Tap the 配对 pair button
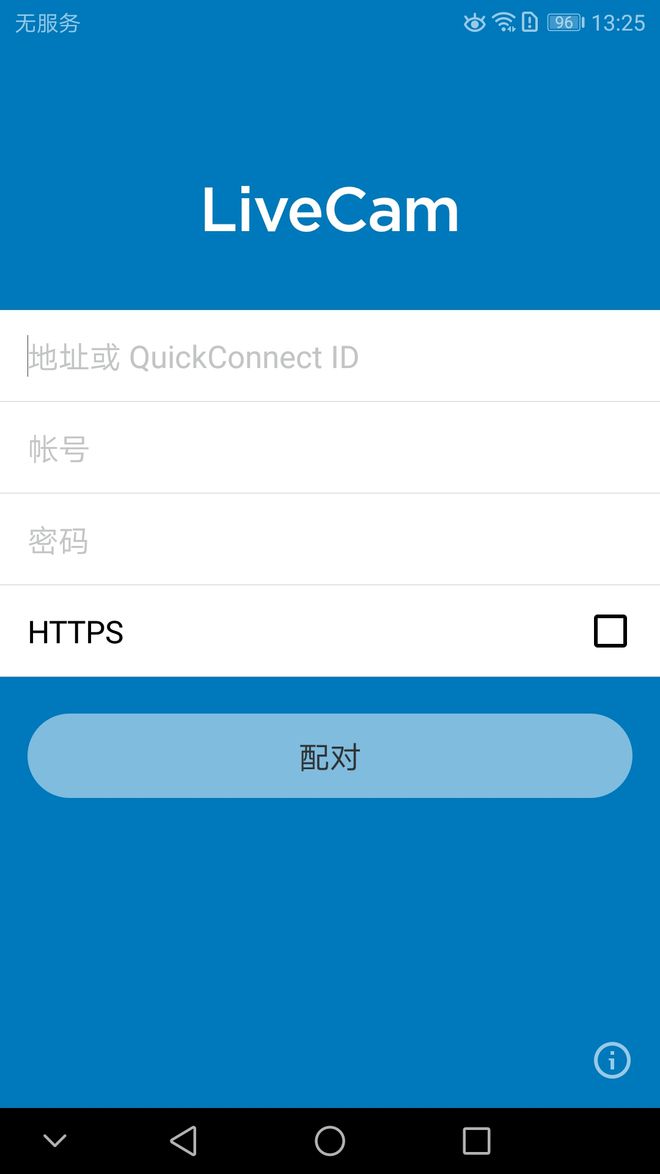This screenshot has height=1174, width=660. click(x=330, y=756)
